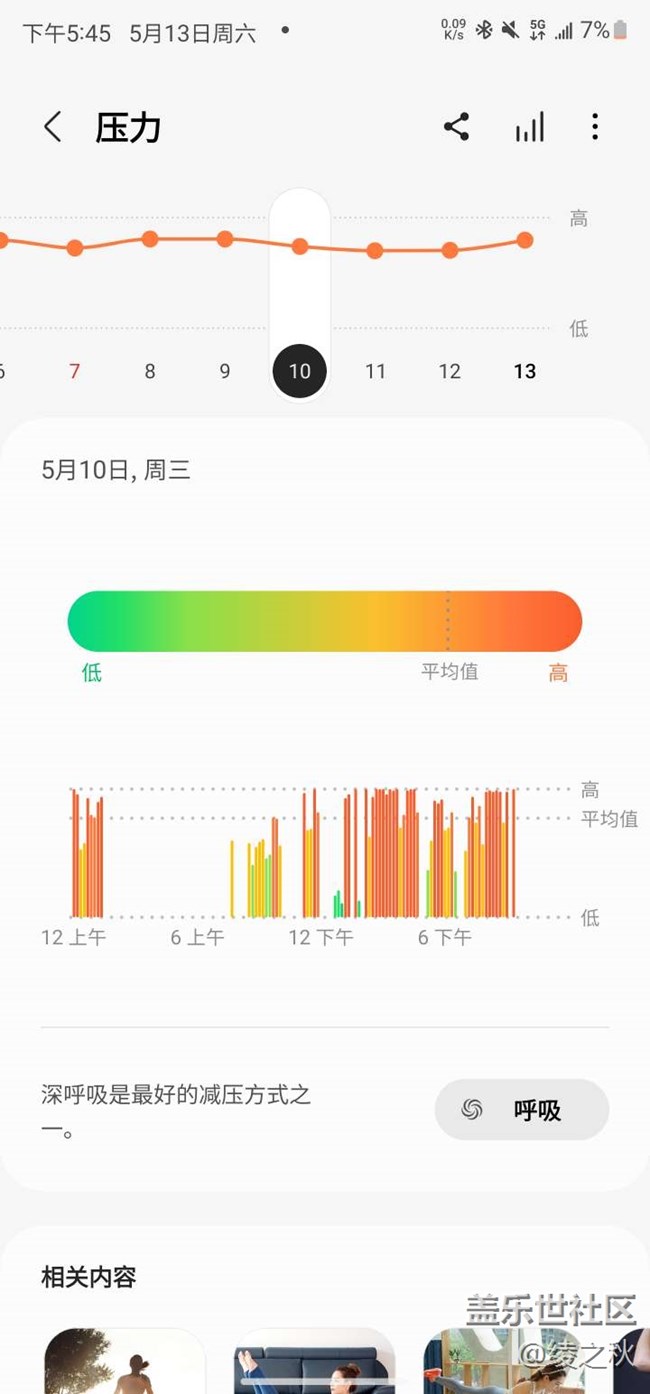Start the 呼吸 breathing exercise

(x=521, y=1110)
